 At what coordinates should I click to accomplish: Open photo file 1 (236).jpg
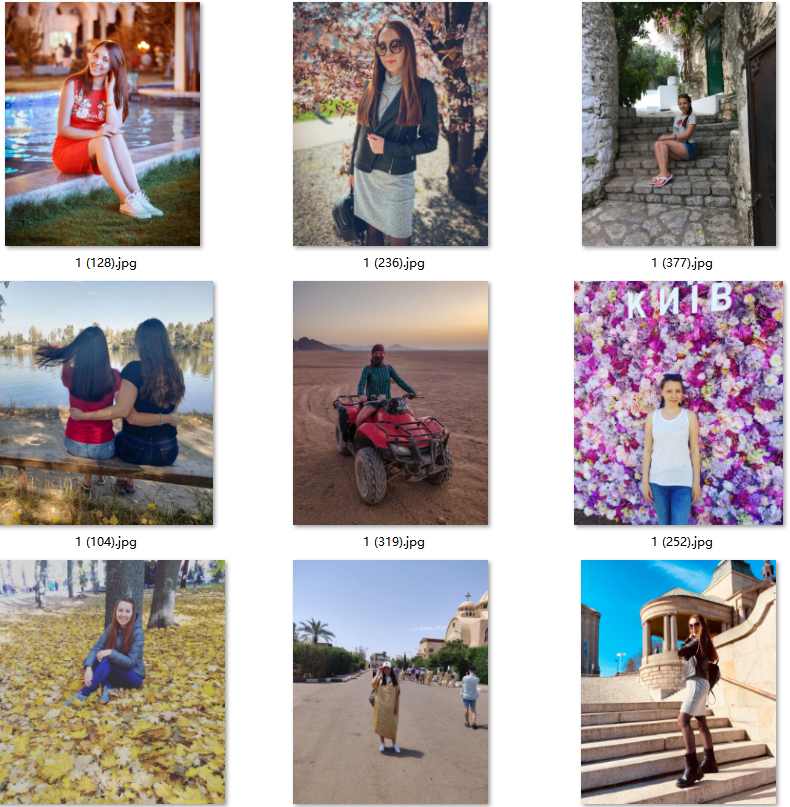click(x=390, y=124)
